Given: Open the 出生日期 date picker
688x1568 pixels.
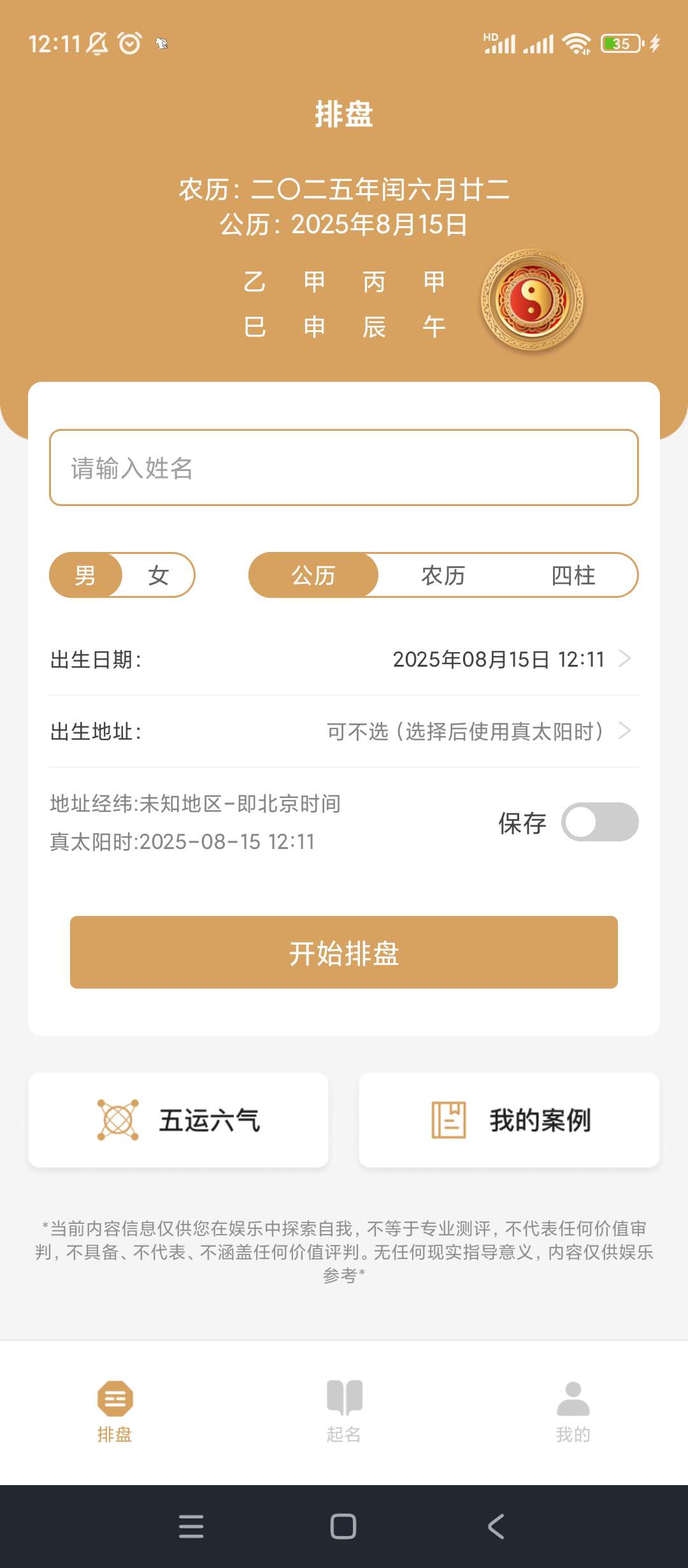Looking at the screenshot, I should pos(498,659).
